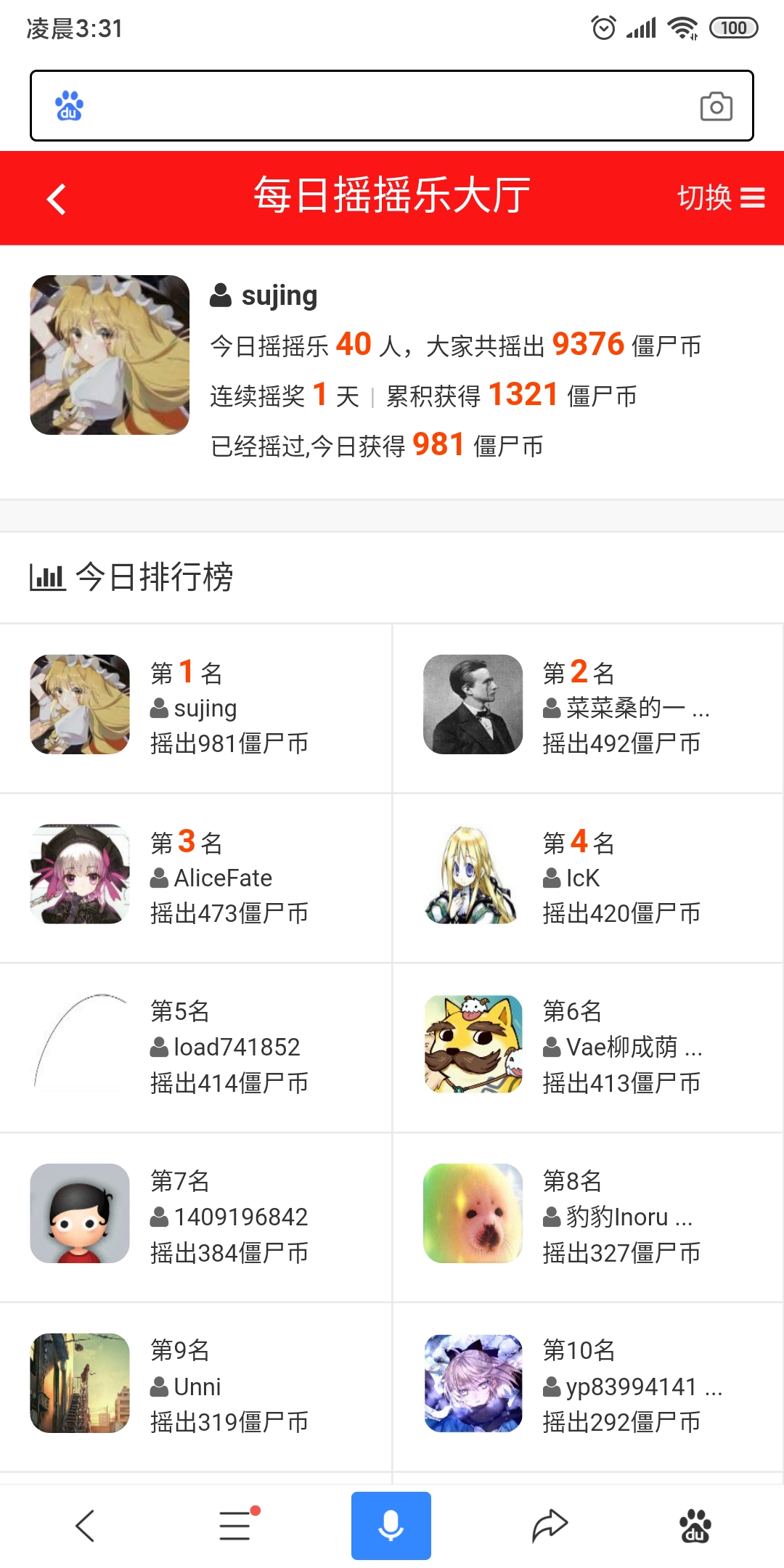Screen dimensions: 784x1568
Task: Tap the 981 僵尸币 highlighted count
Action: 438,445
